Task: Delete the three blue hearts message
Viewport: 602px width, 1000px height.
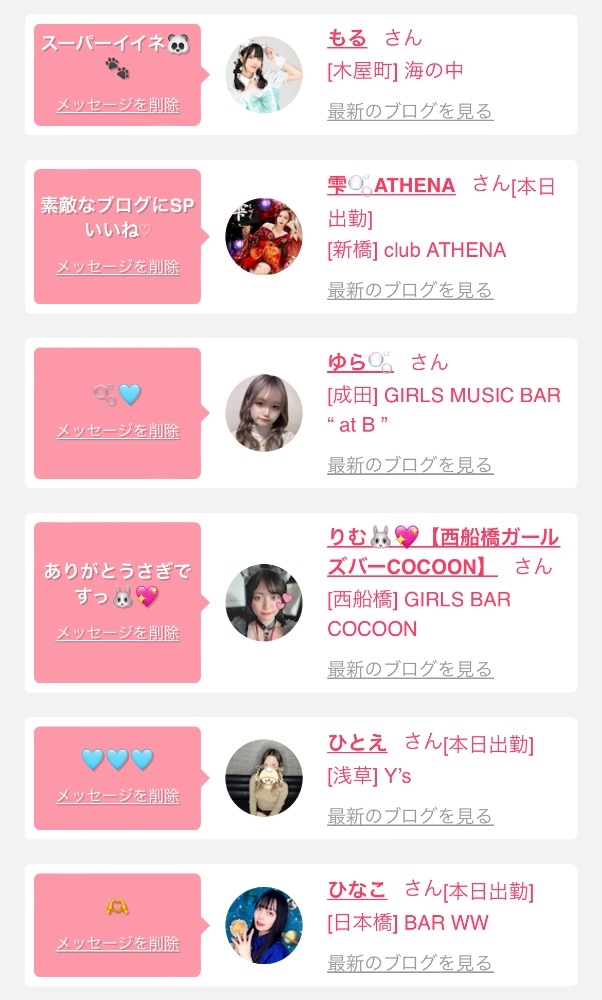Action: (x=118, y=795)
